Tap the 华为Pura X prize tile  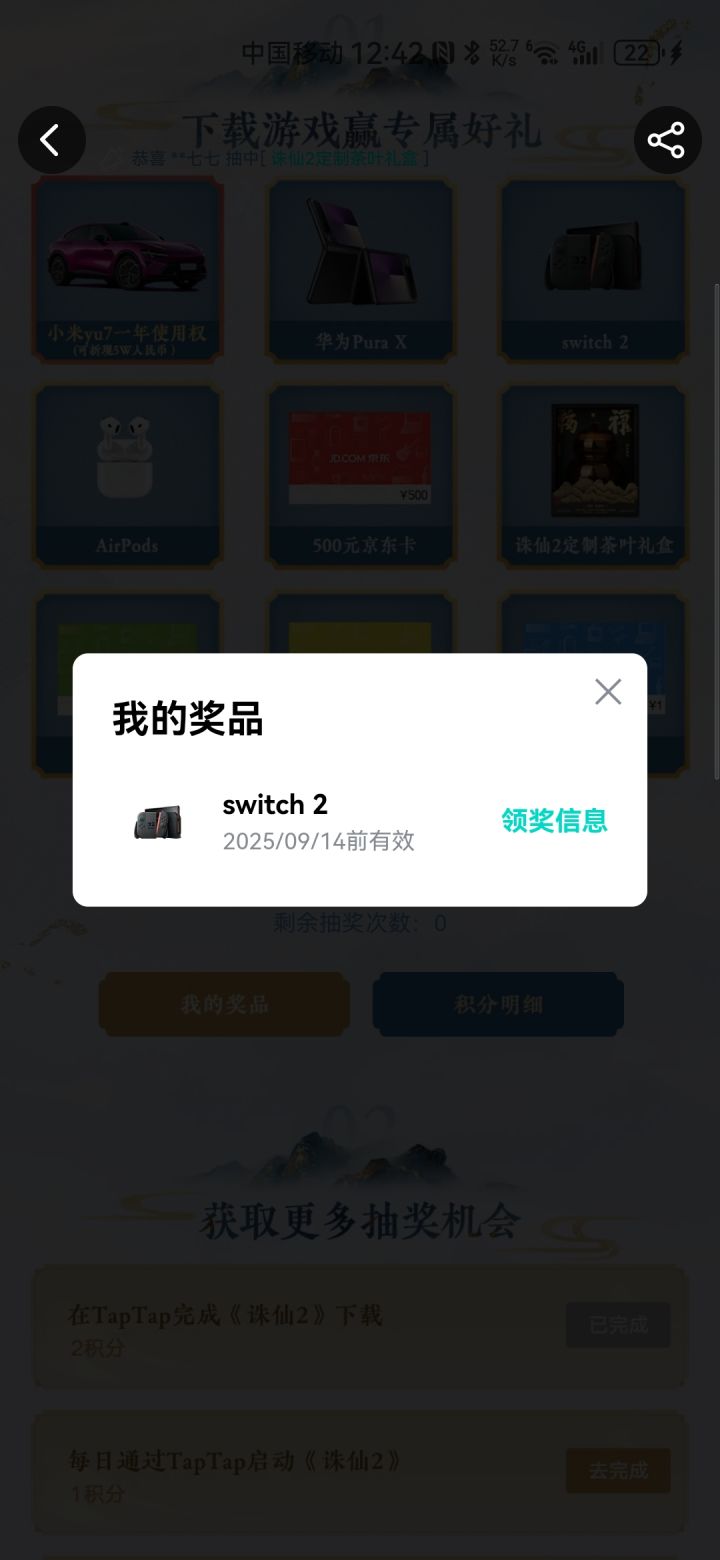(360, 270)
